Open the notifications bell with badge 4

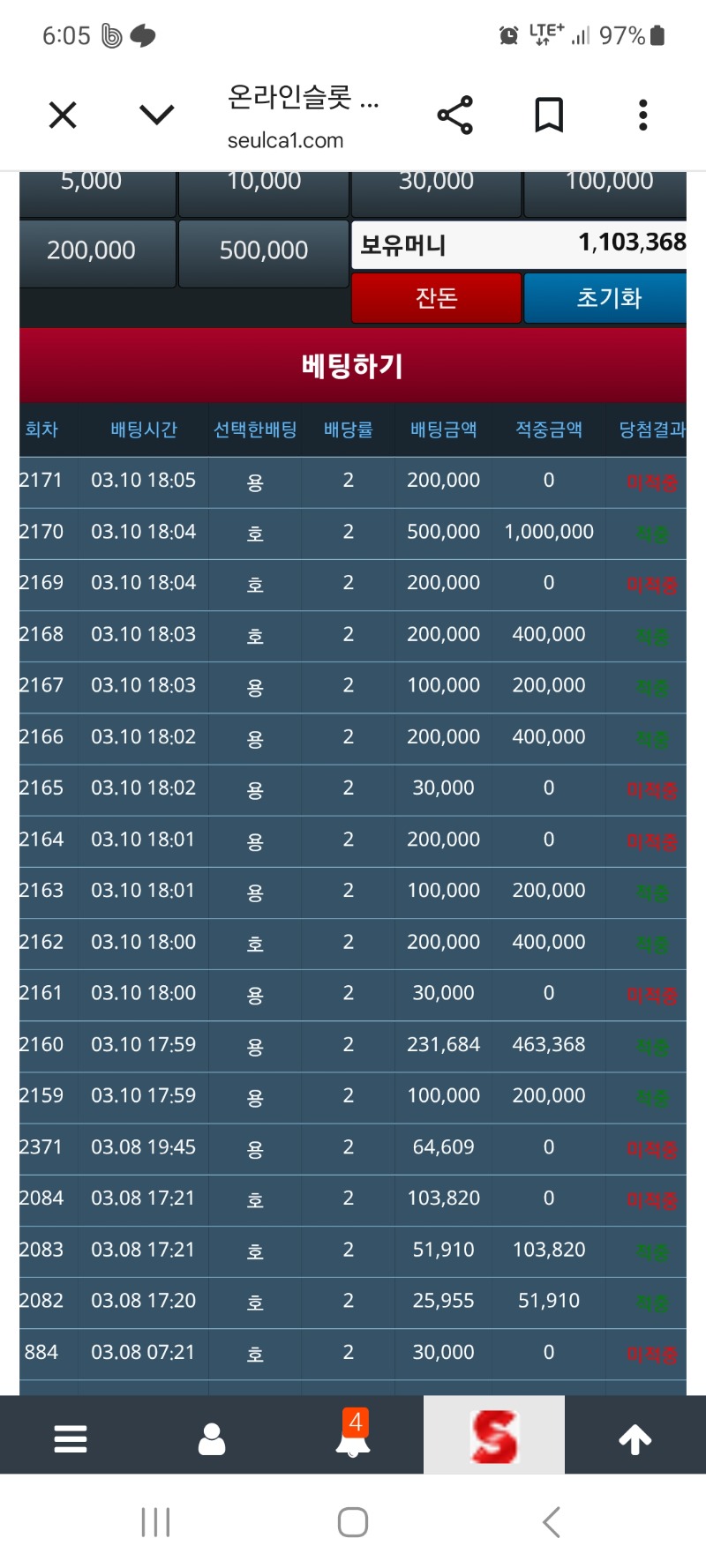click(354, 1437)
